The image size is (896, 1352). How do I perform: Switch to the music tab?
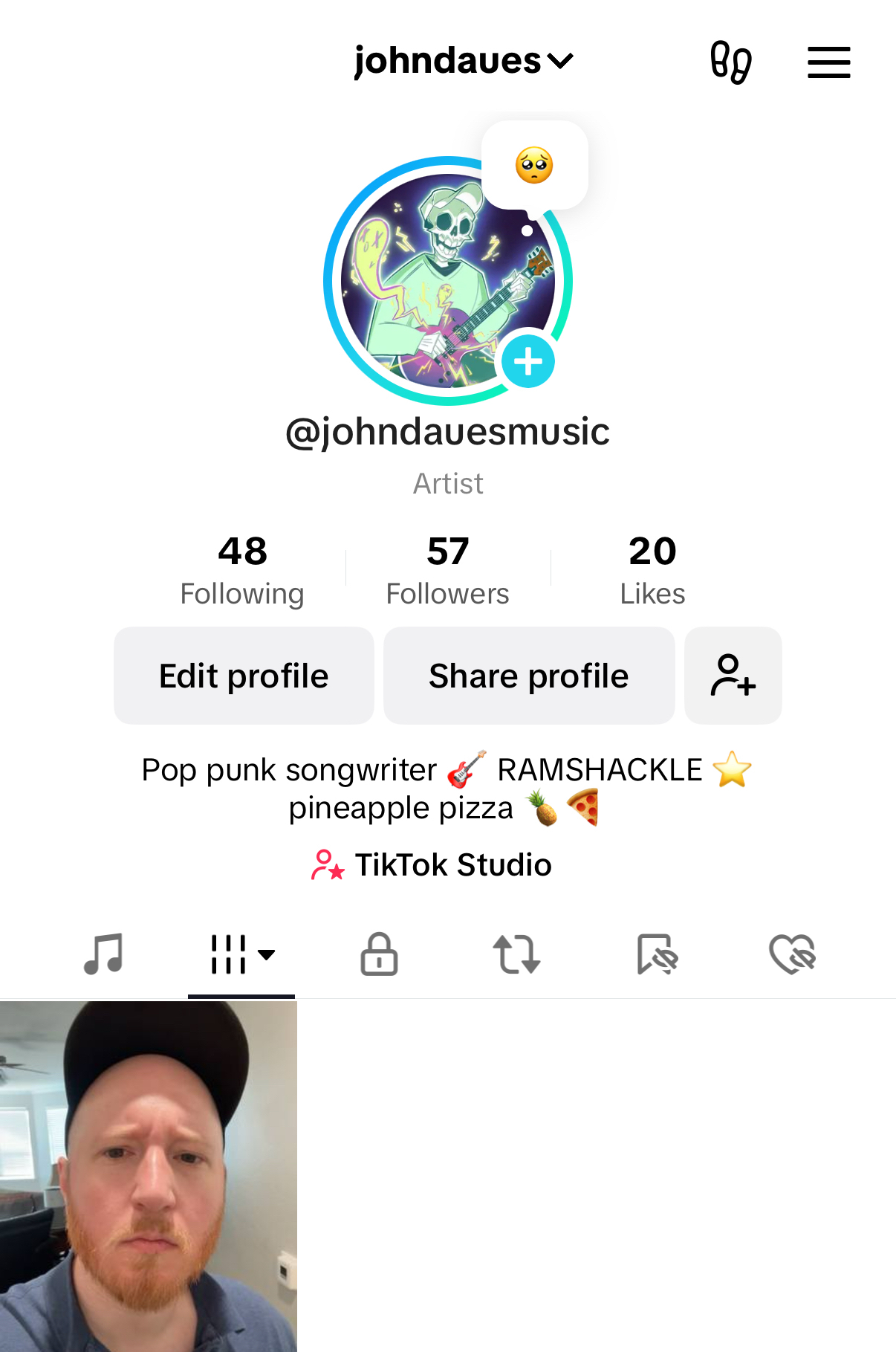pos(103,954)
